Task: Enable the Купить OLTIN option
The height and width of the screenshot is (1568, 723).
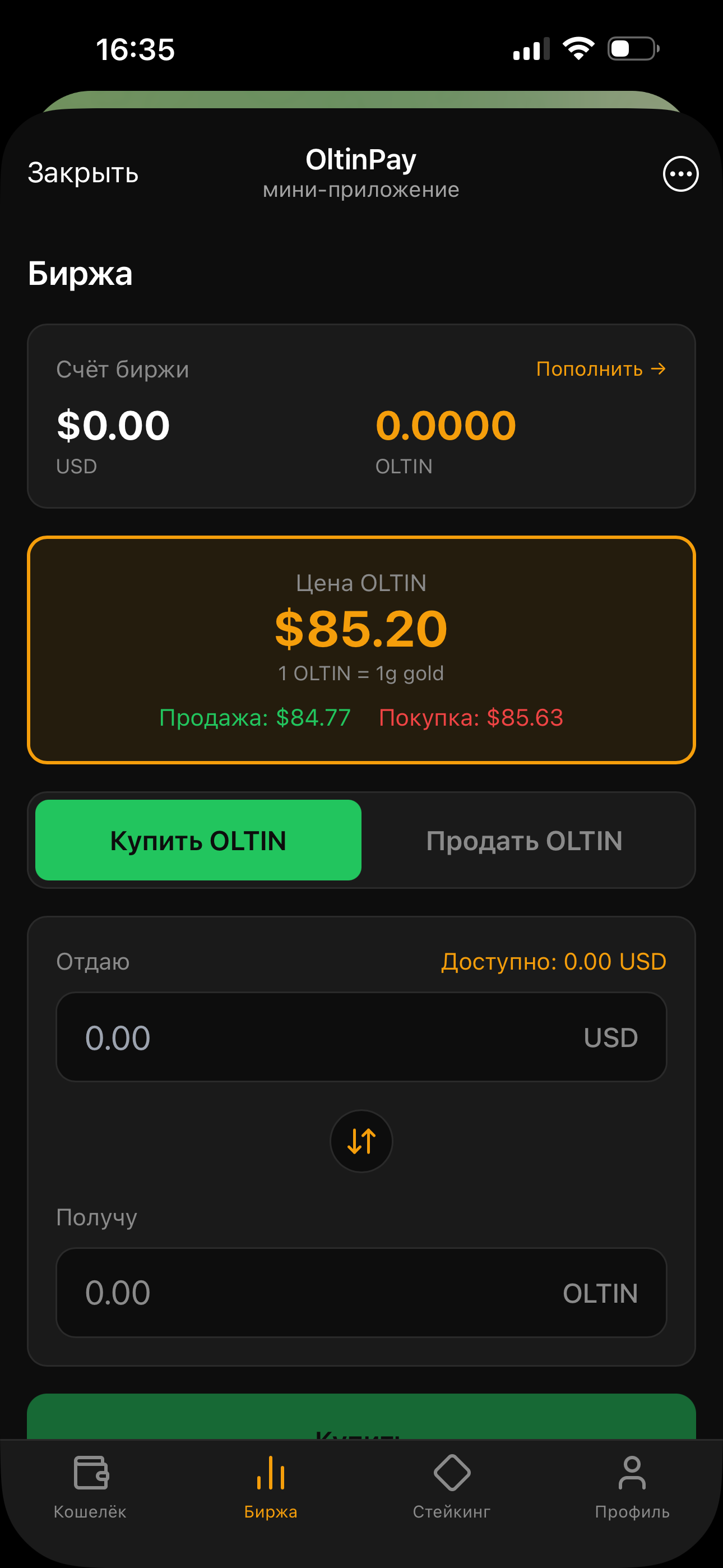Action: coord(198,841)
